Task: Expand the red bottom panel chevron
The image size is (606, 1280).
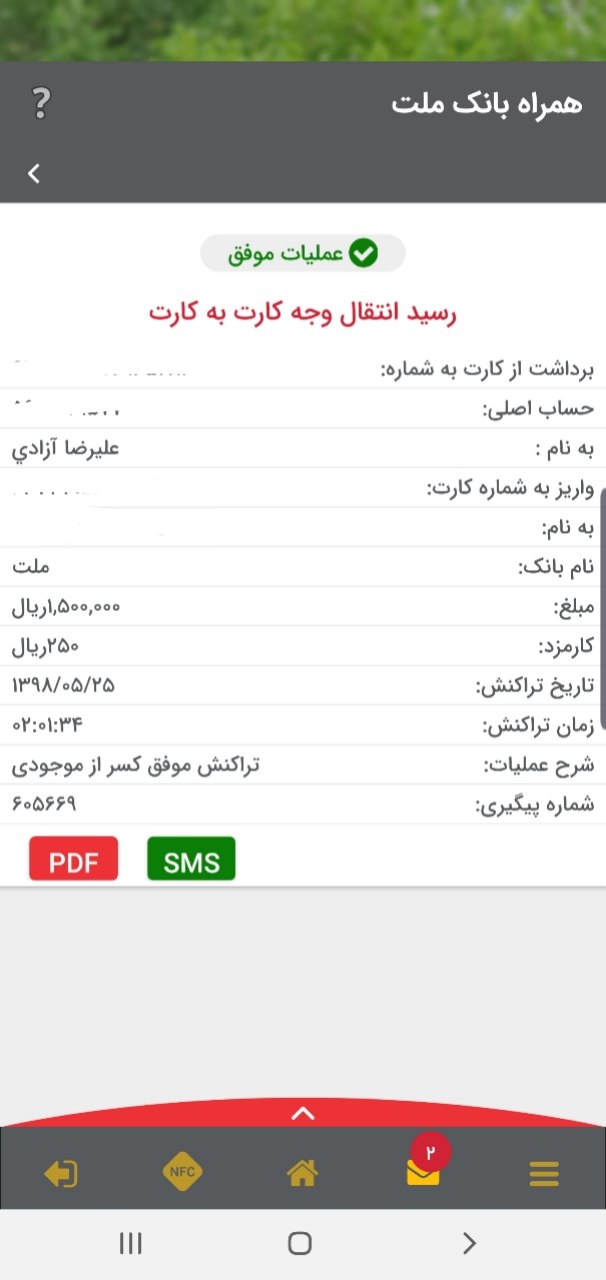Action: coord(303,1112)
